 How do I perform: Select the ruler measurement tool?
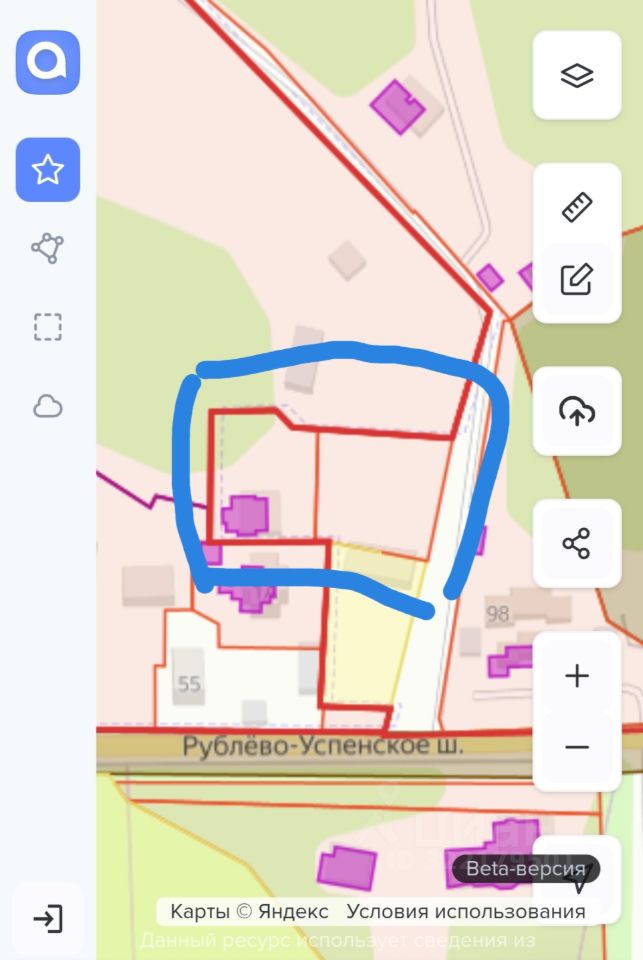(577, 207)
